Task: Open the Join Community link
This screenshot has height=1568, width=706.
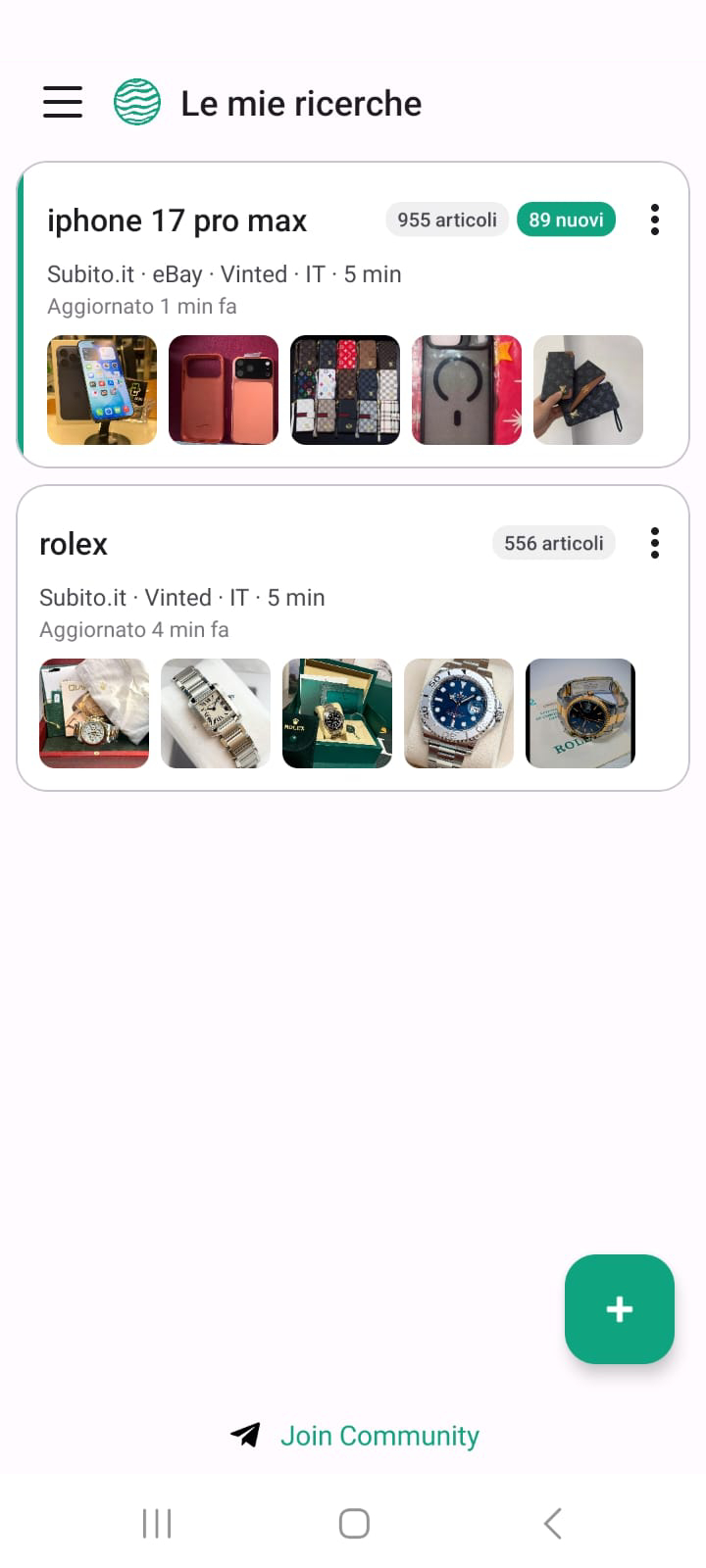Action: coord(379,1435)
